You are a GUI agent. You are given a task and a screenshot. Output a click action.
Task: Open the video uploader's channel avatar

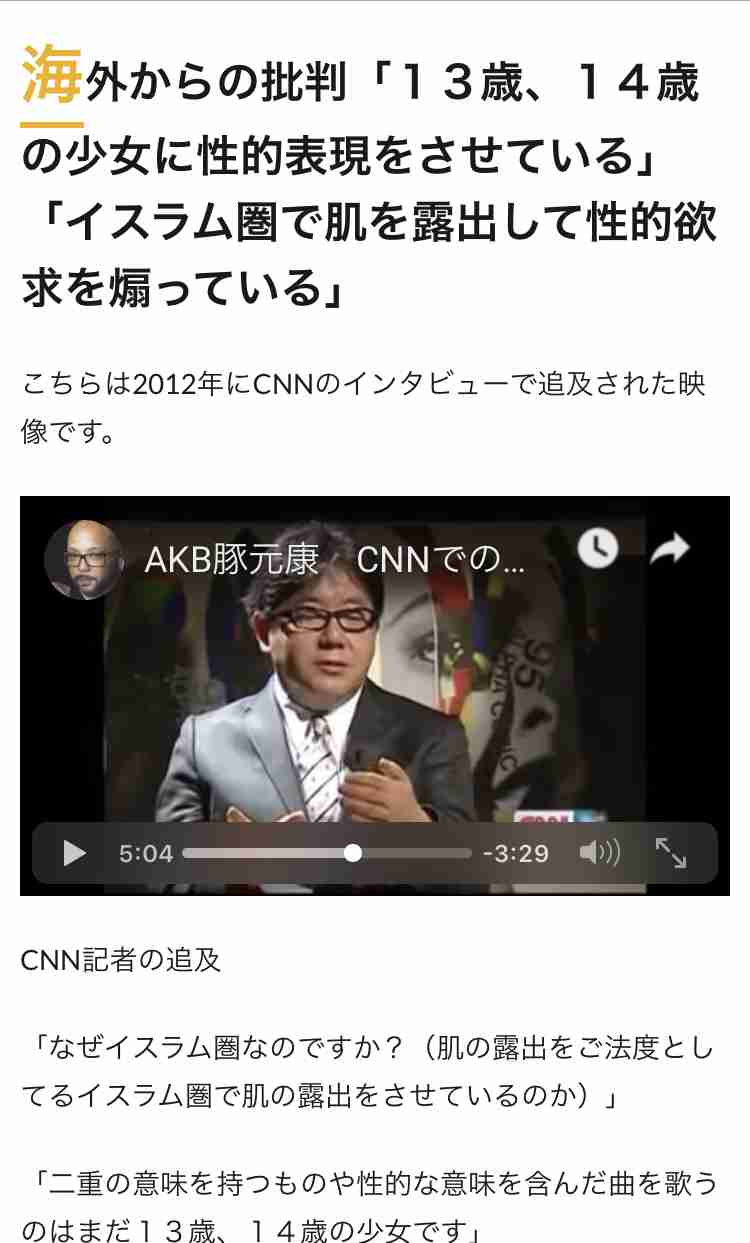point(84,560)
